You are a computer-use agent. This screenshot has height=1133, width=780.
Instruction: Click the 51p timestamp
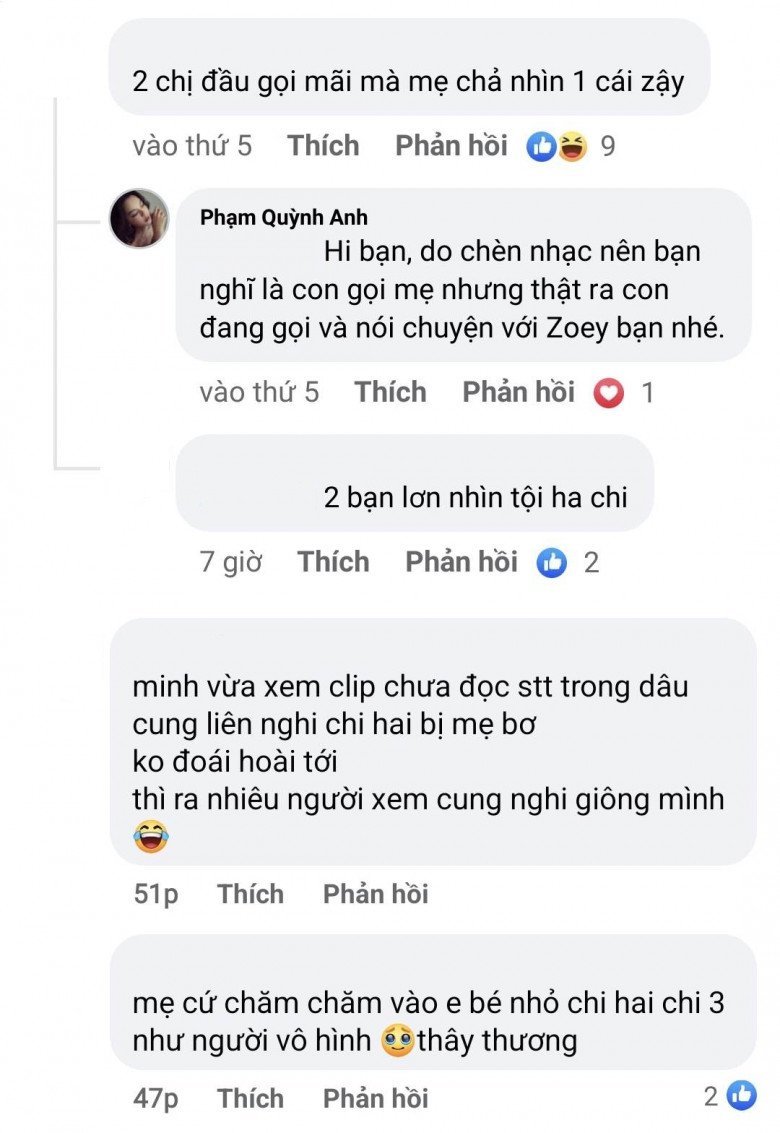pyautogui.click(x=155, y=893)
